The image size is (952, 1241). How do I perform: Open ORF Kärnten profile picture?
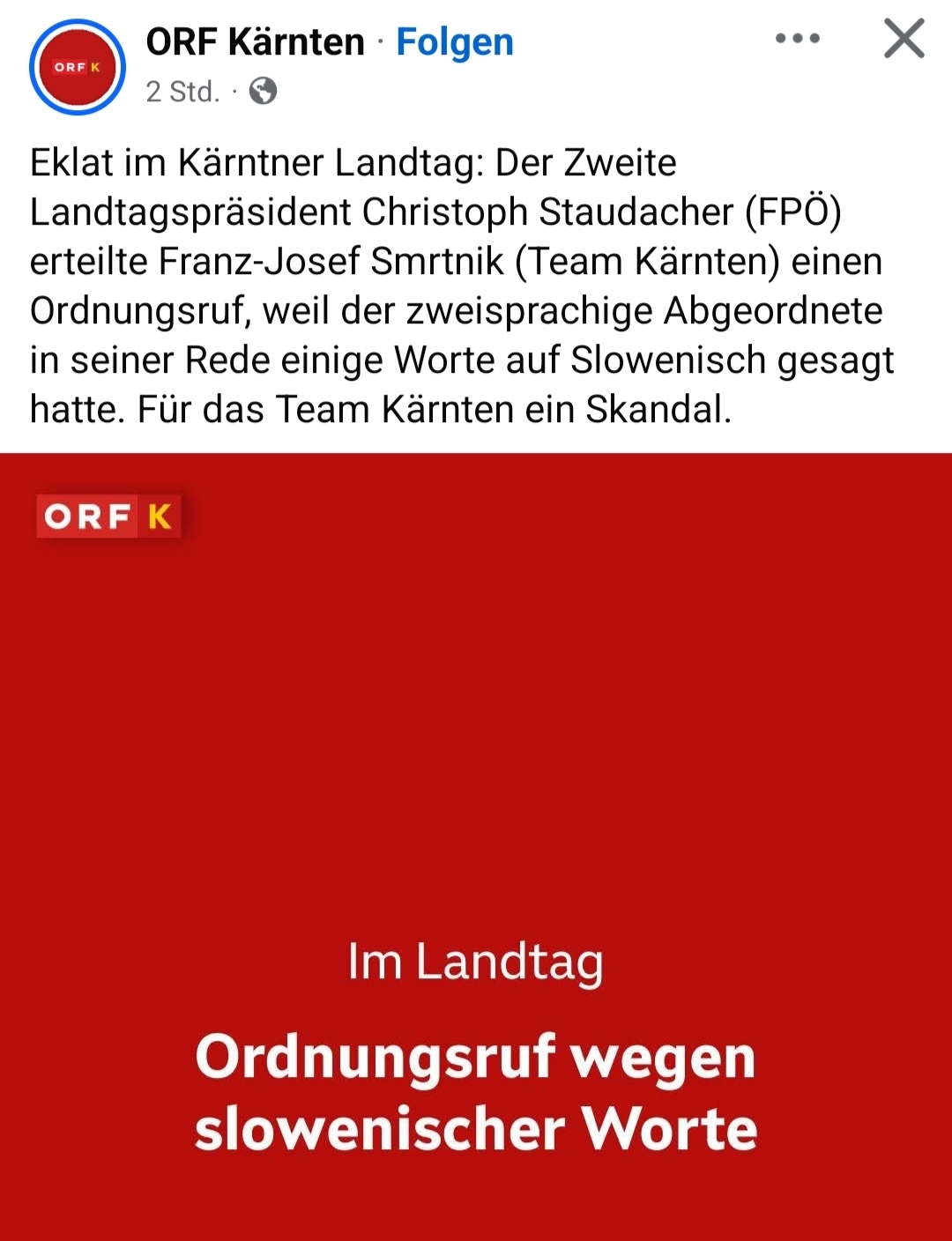click(78, 67)
